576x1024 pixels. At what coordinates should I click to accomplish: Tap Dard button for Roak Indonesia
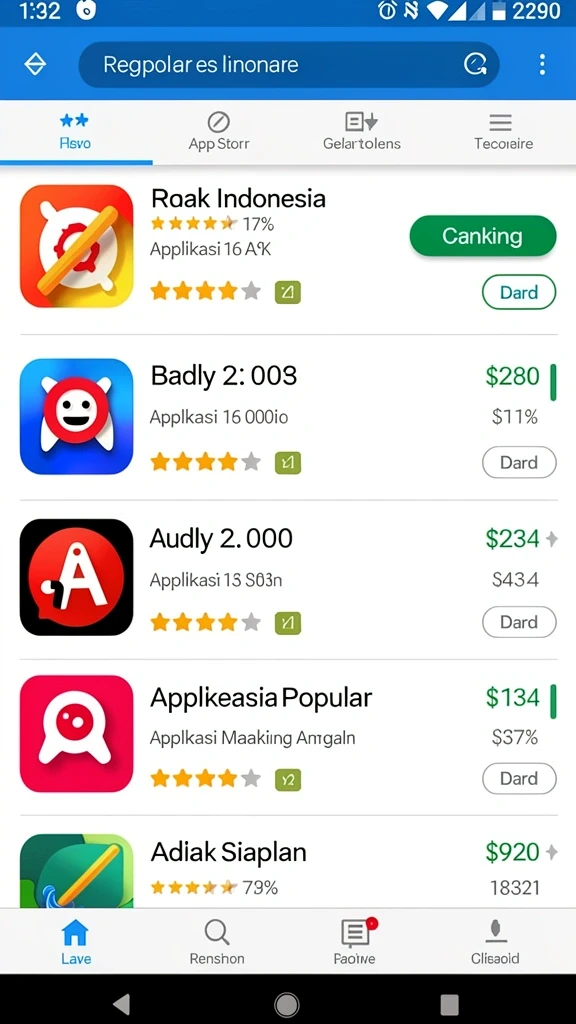[519, 292]
